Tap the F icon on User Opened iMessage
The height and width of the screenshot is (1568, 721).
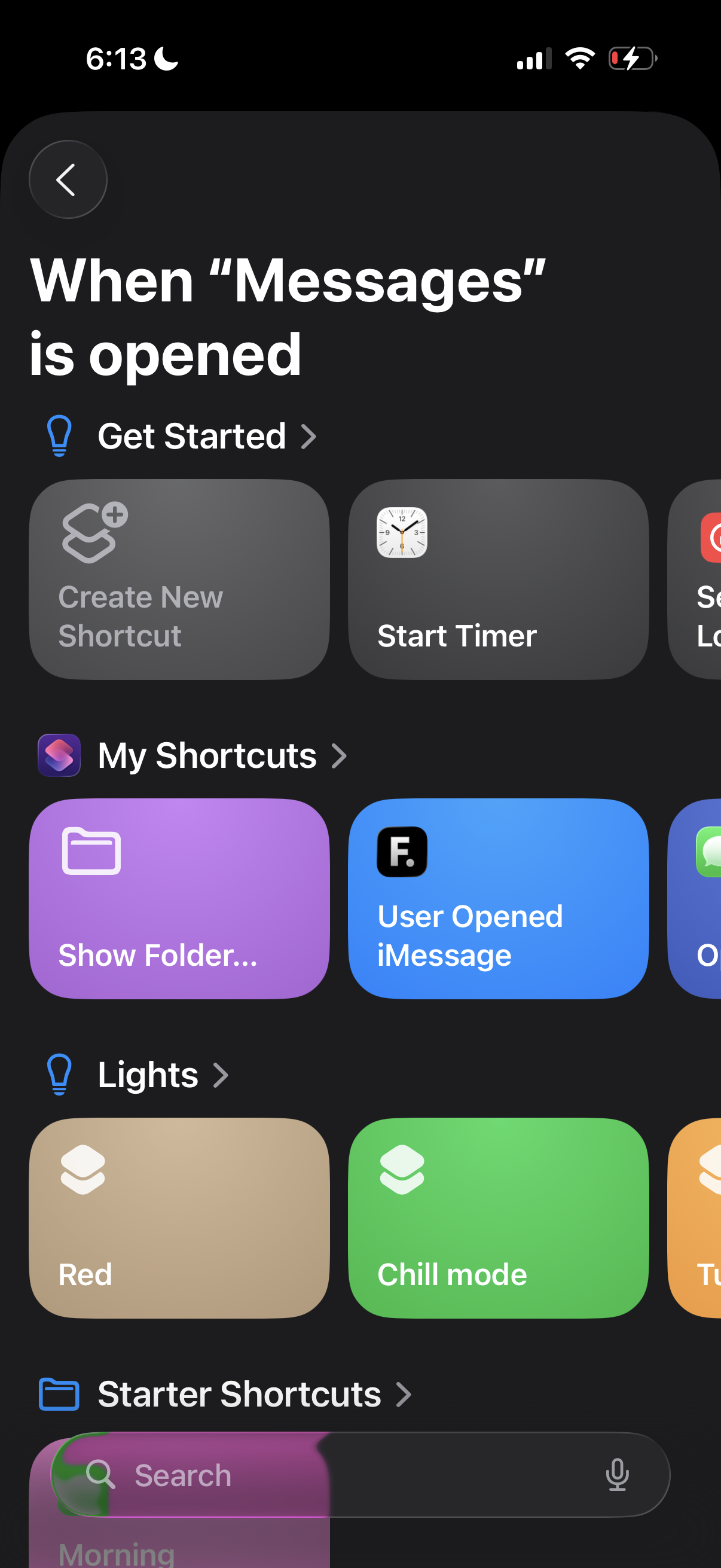tap(402, 852)
